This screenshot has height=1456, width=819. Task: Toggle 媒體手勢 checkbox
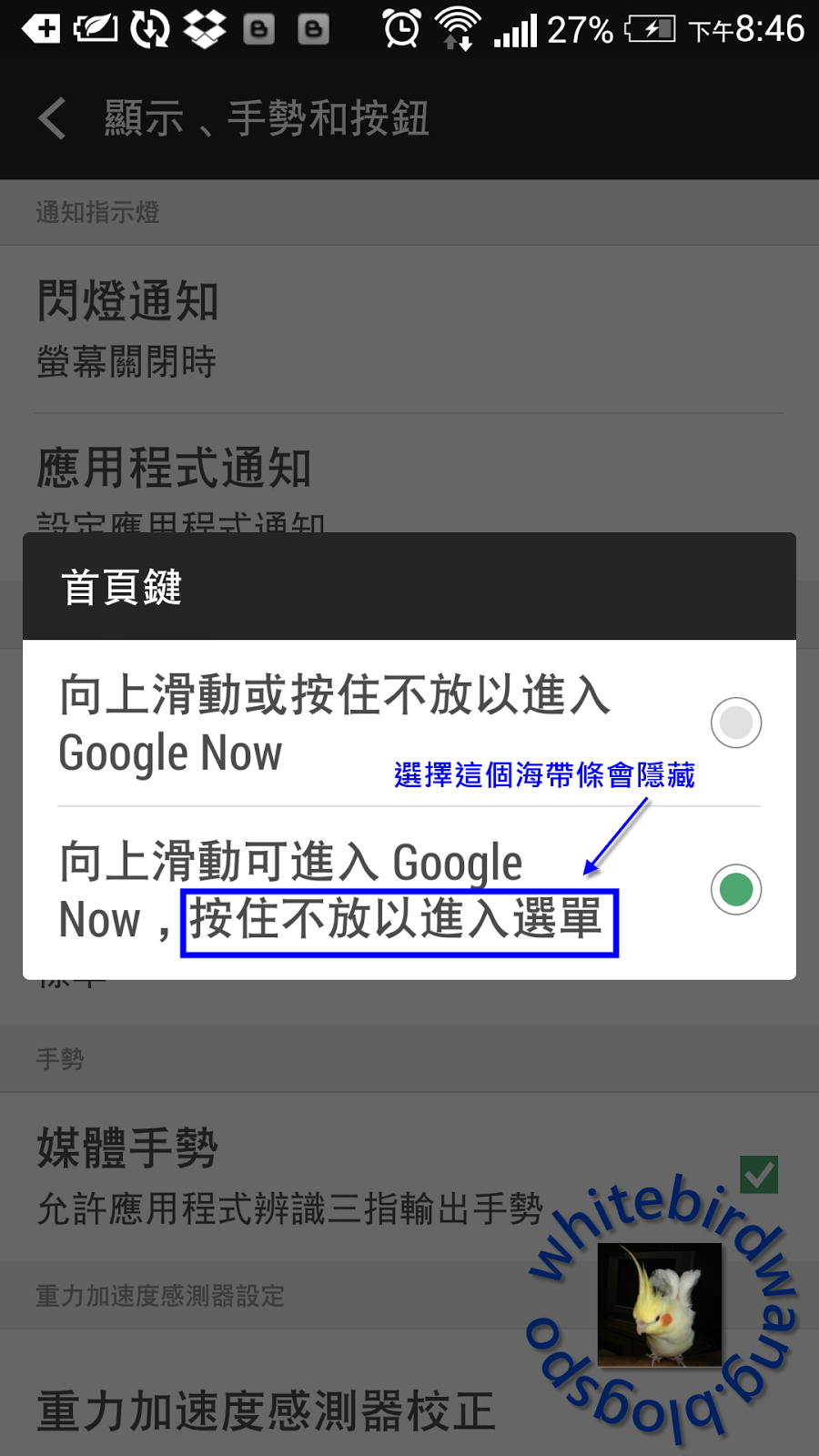pyautogui.click(x=758, y=1174)
